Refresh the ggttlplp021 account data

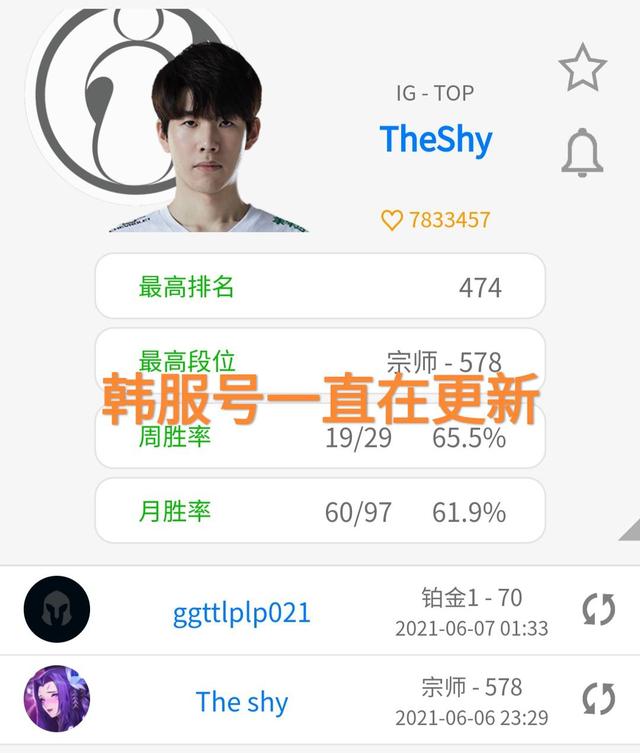598,610
